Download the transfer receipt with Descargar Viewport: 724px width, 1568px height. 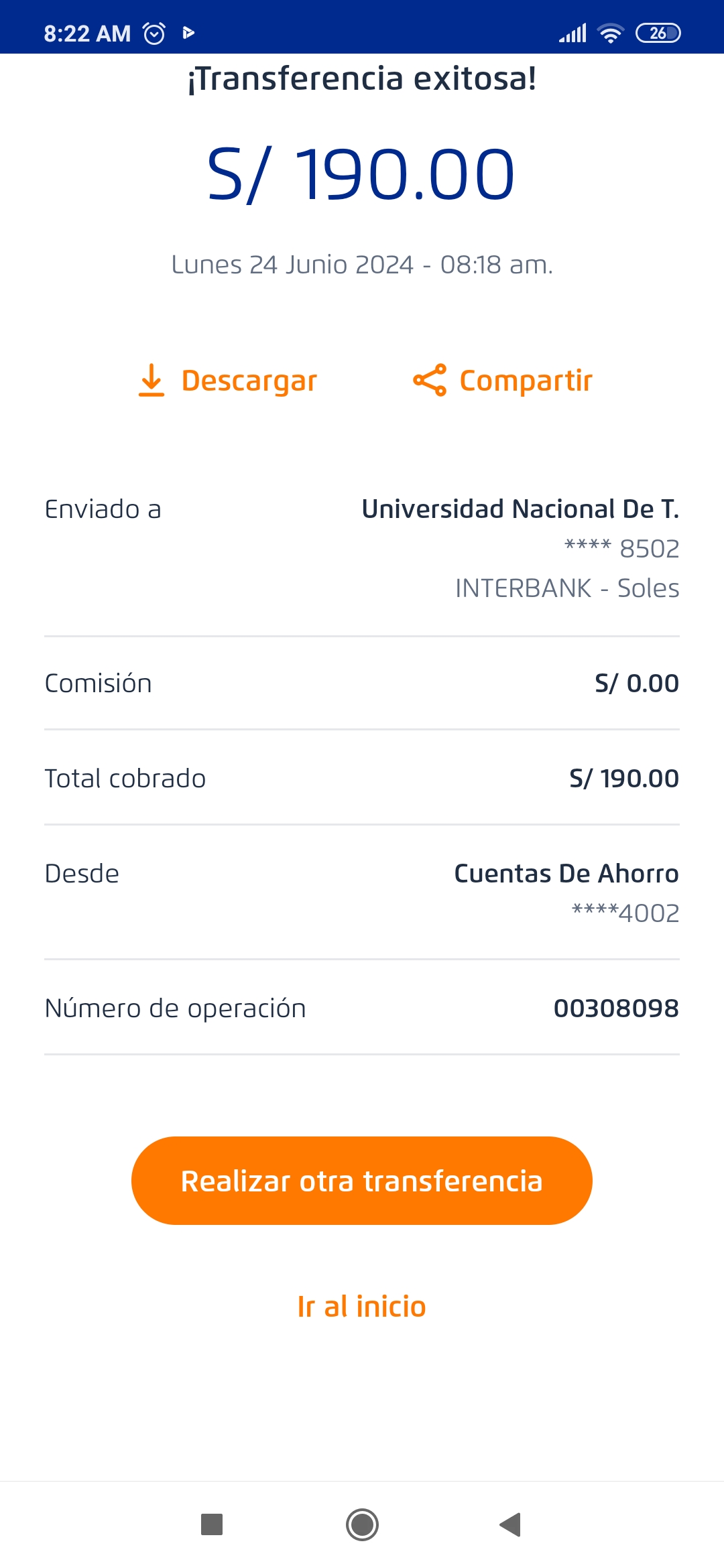pos(228,381)
